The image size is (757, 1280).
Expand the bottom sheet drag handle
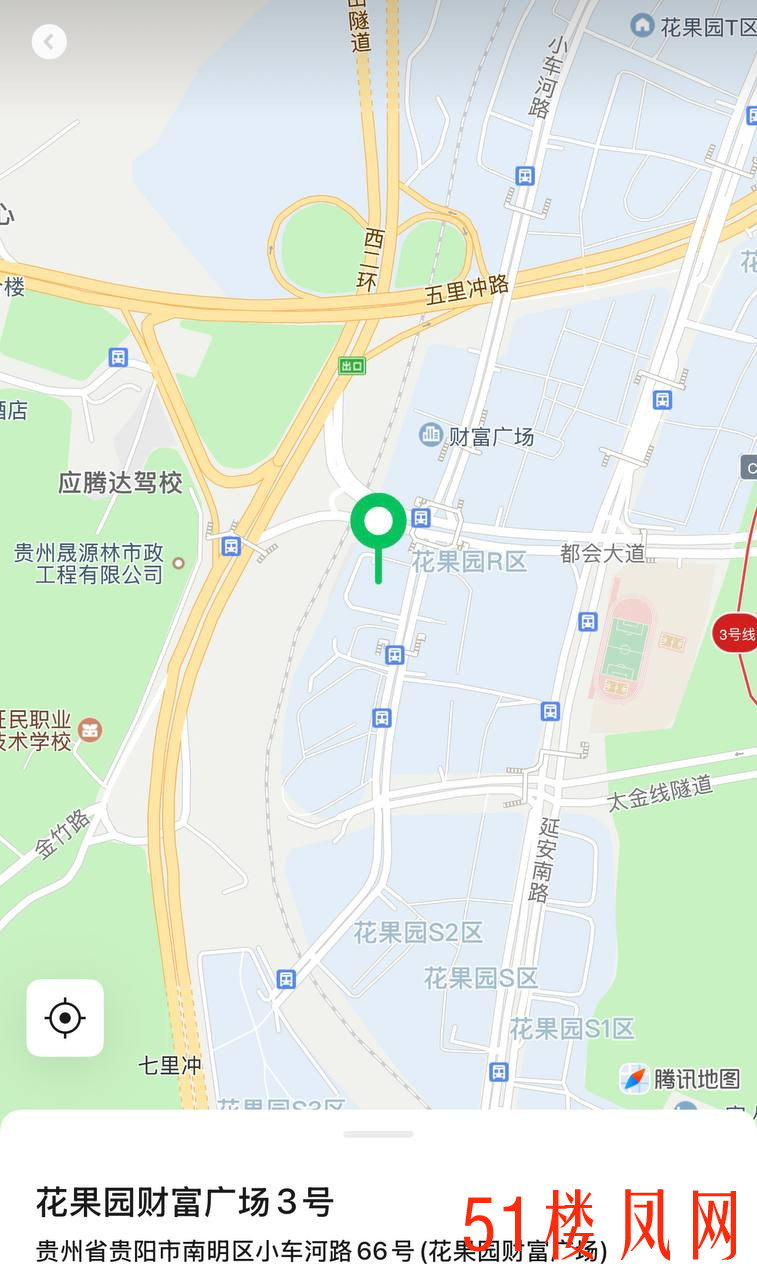click(378, 1134)
